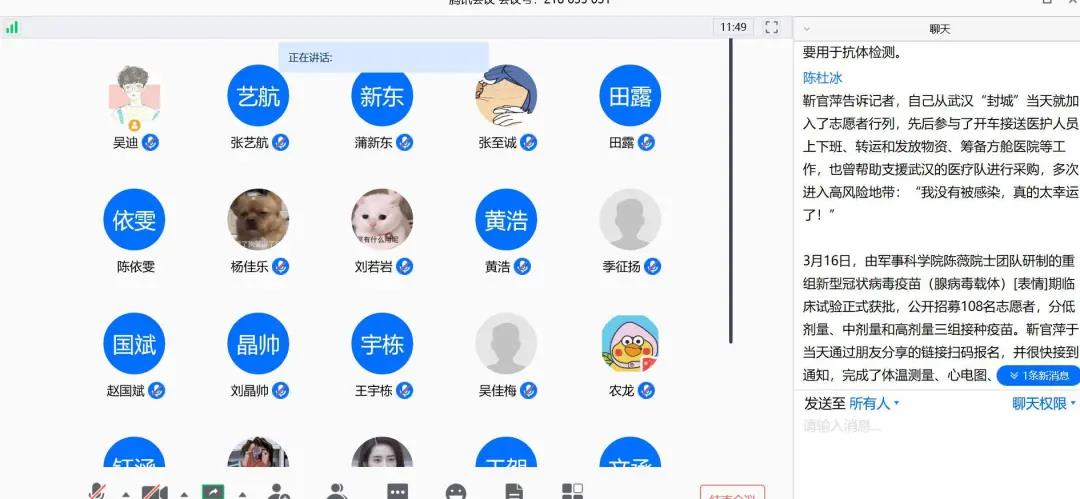Unmute the microphone in the toolbar
Image resolution: width=1080 pixels, height=499 pixels.
97,492
